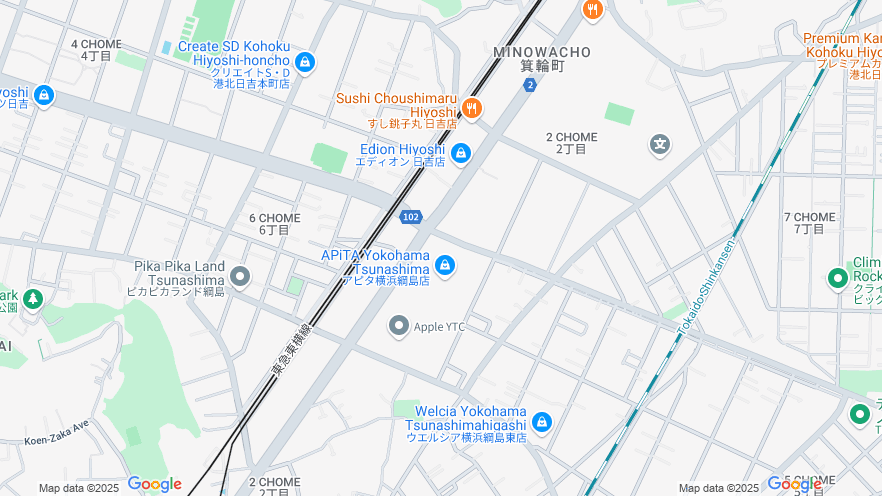
Task: Select the Edion Hiyoshi shop pin
Action: [x=460, y=154]
